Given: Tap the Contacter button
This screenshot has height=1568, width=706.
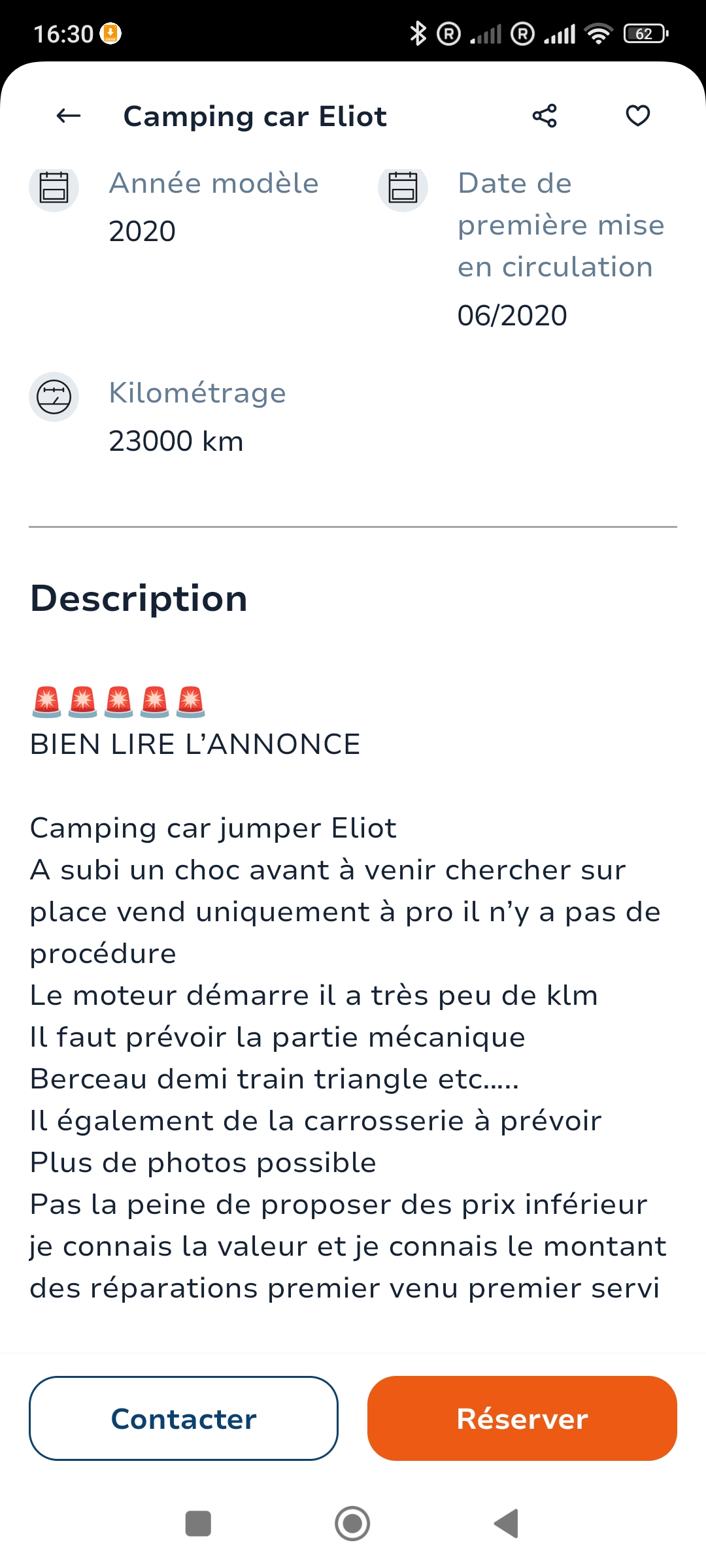Looking at the screenshot, I should [x=184, y=1418].
